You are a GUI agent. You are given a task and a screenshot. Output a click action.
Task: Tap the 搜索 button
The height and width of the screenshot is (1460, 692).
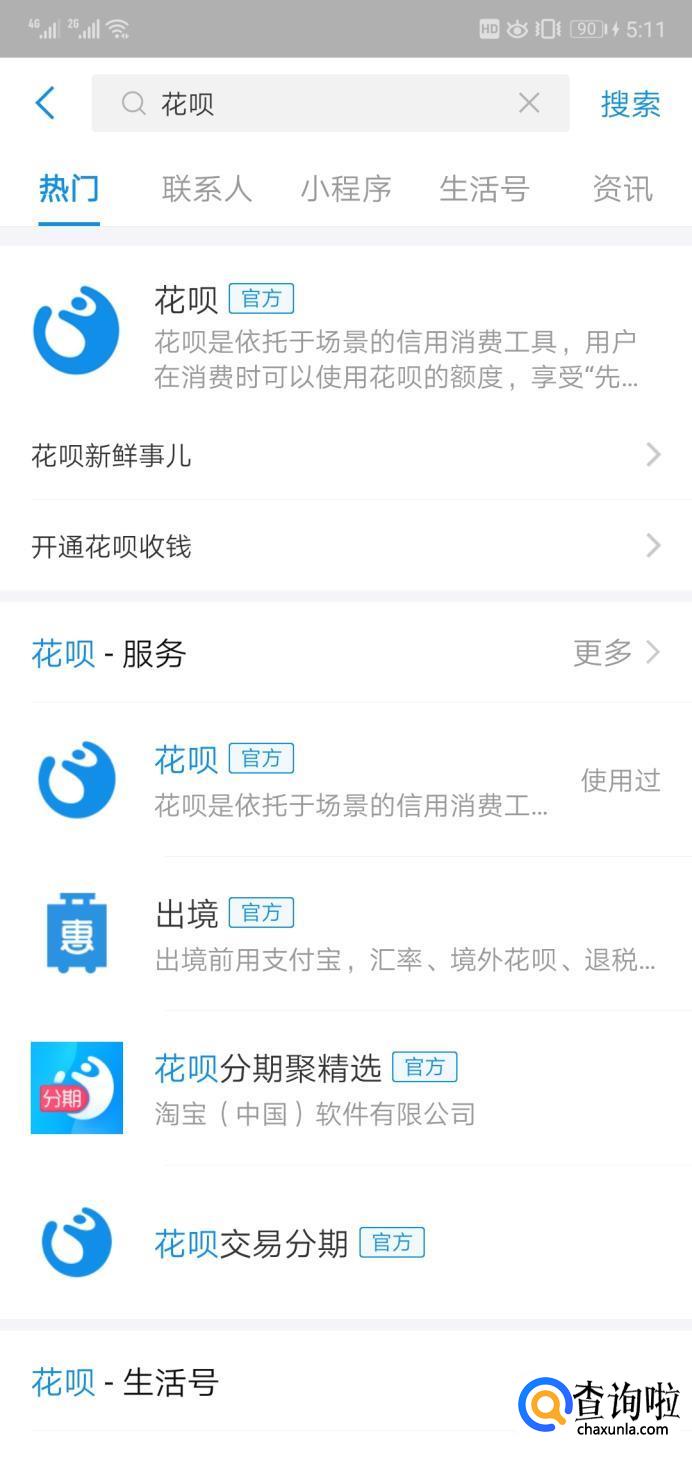click(630, 104)
